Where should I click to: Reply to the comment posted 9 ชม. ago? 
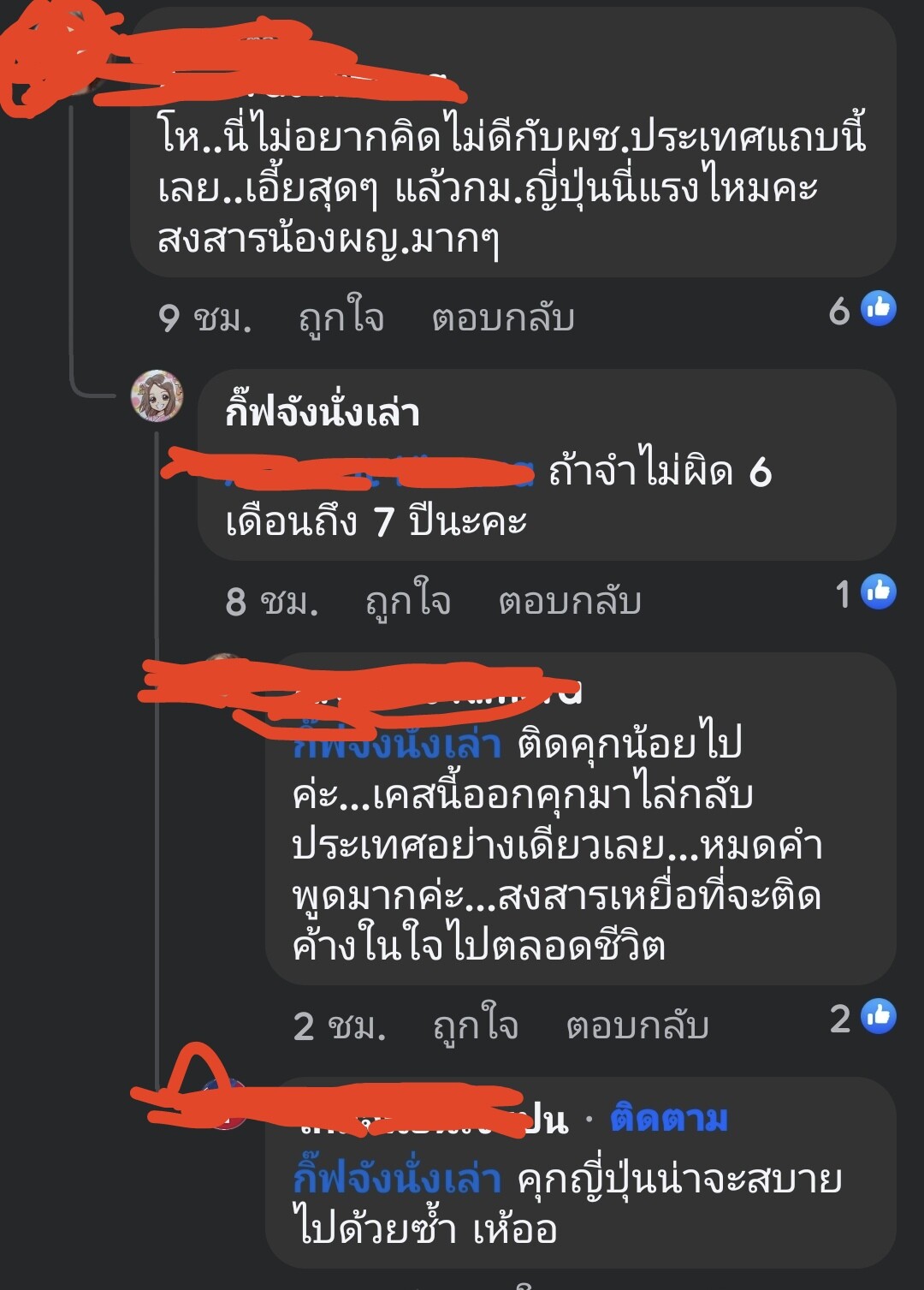coord(502,318)
